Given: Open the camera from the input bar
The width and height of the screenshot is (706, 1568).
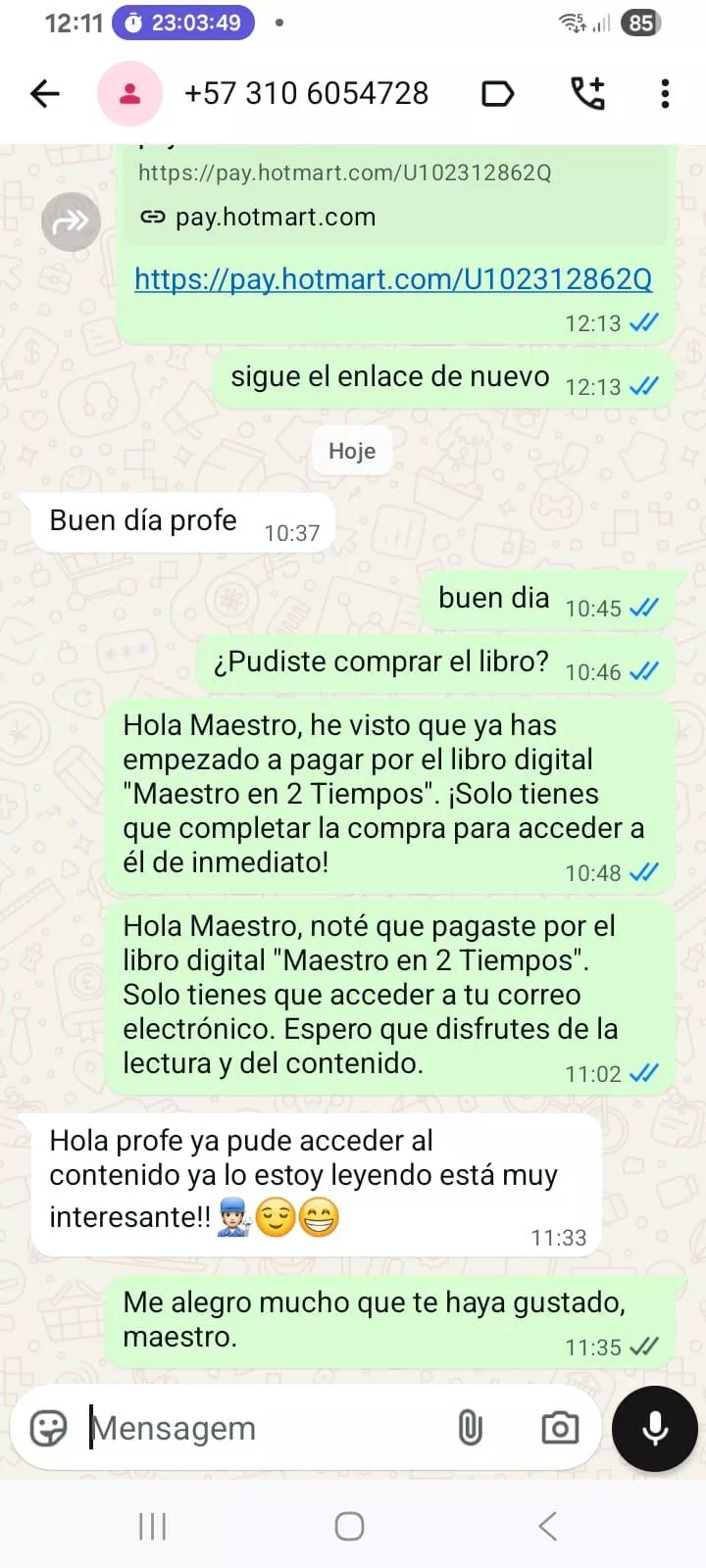Looking at the screenshot, I should tap(560, 1428).
